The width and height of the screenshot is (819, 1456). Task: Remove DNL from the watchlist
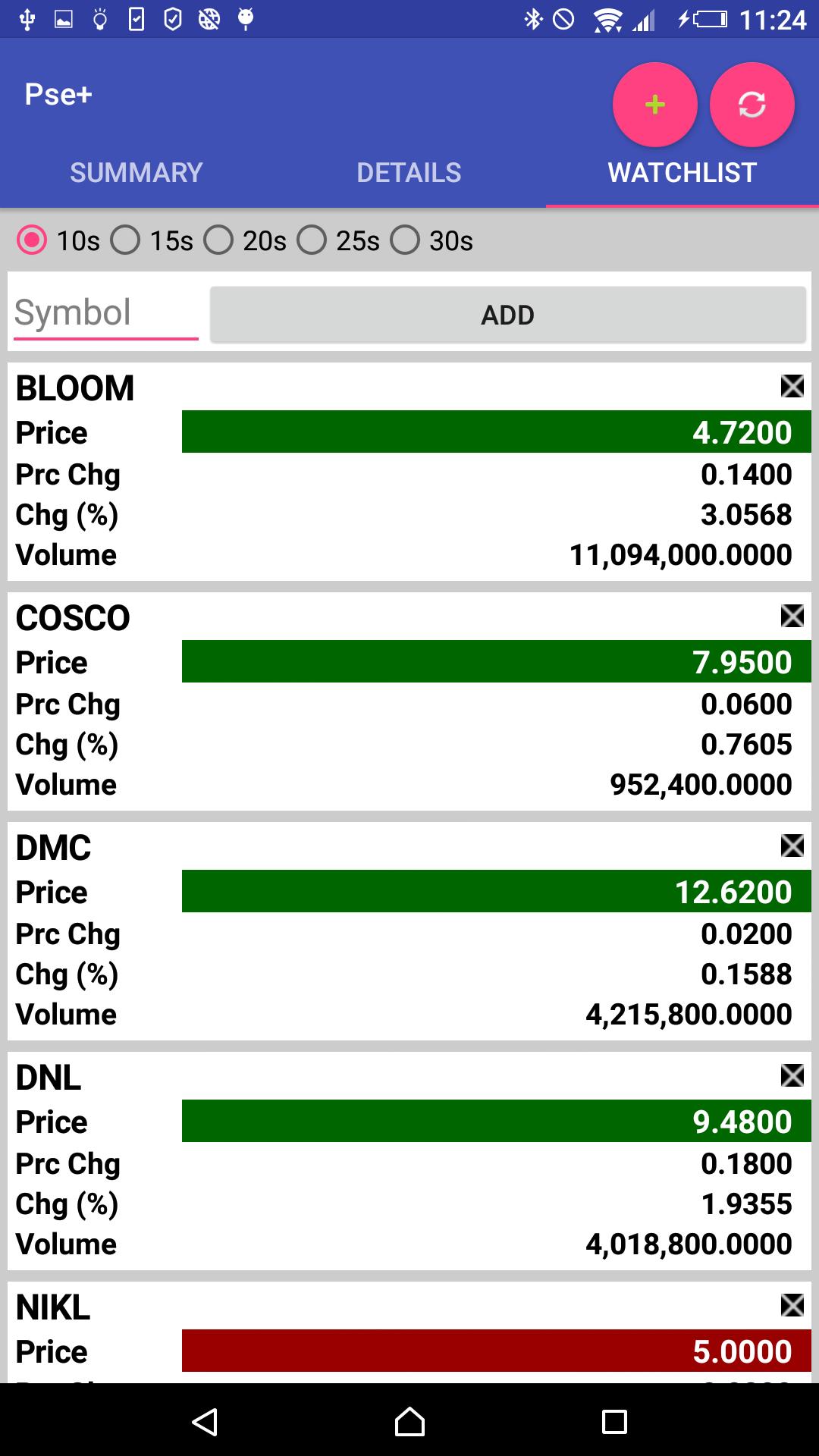792,1075
